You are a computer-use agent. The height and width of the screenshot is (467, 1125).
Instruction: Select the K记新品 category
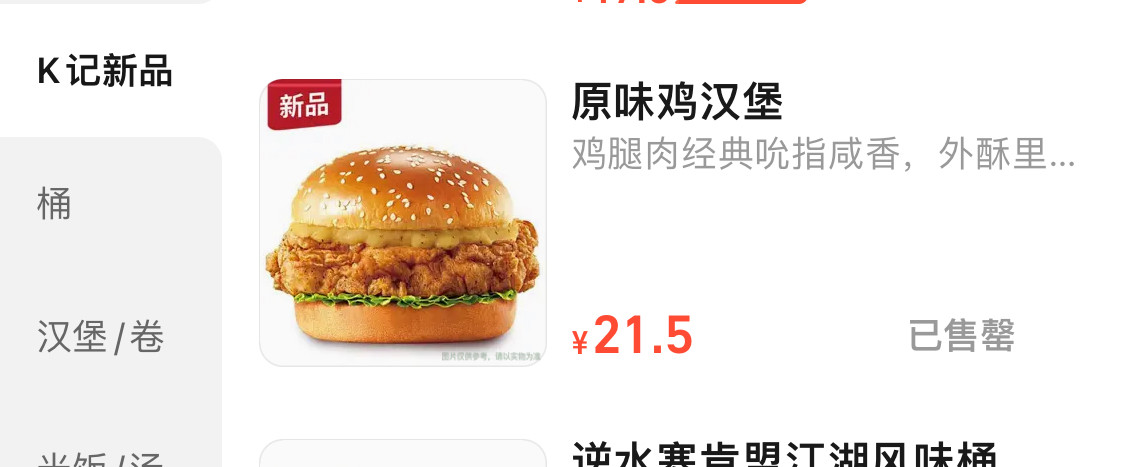tap(105, 72)
